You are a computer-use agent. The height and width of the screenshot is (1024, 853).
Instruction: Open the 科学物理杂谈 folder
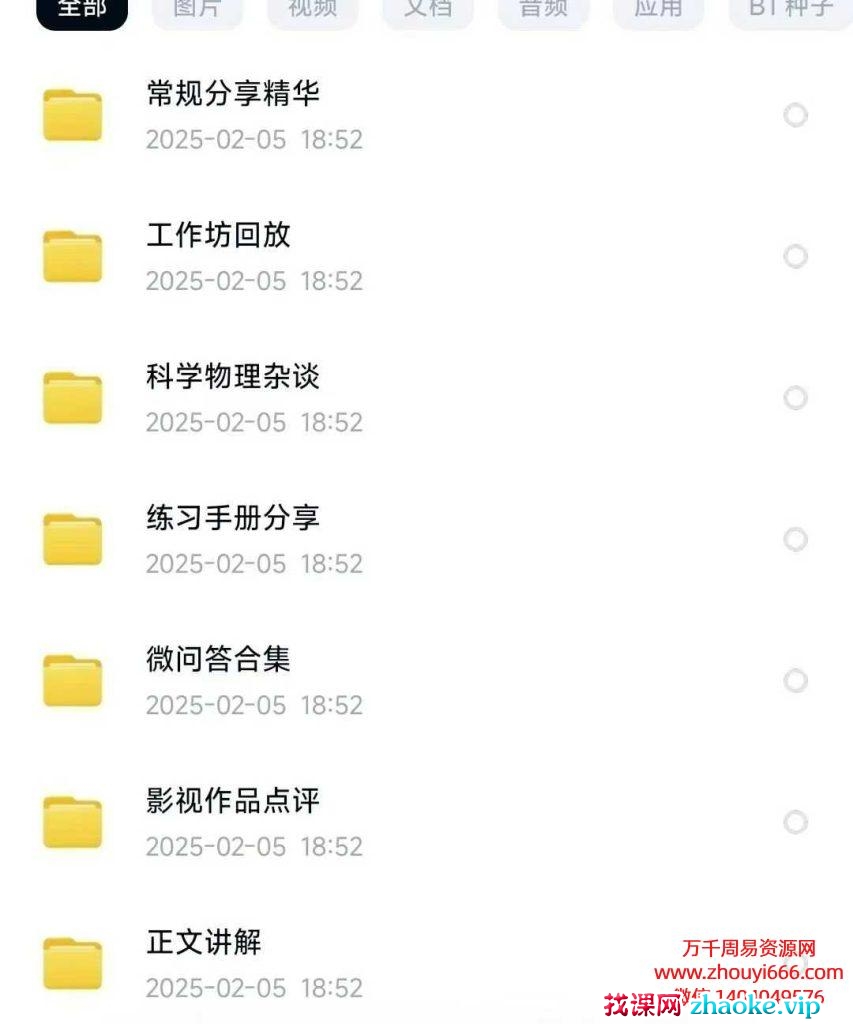pos(232,377)
